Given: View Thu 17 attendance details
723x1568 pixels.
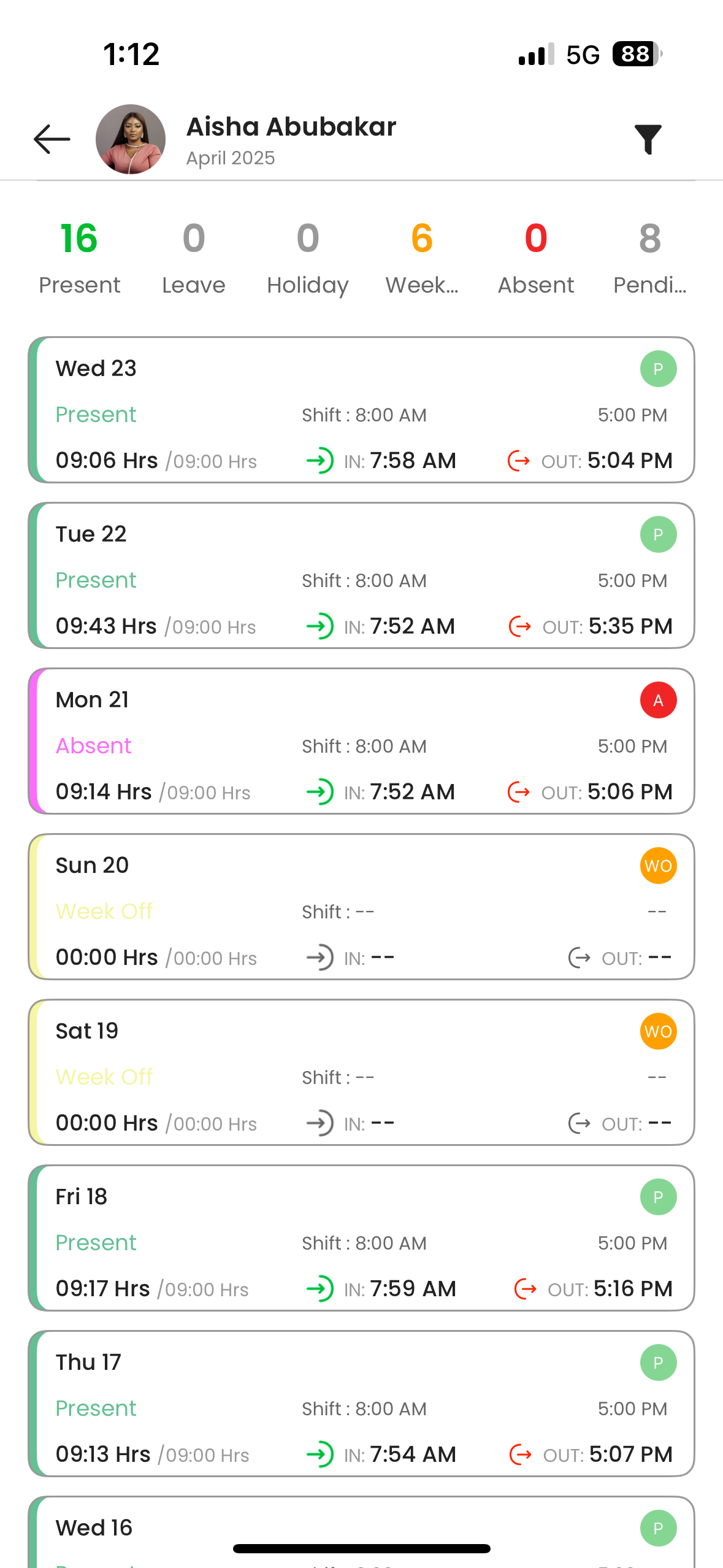Looking at the screenshot, I should point(361,1404).
